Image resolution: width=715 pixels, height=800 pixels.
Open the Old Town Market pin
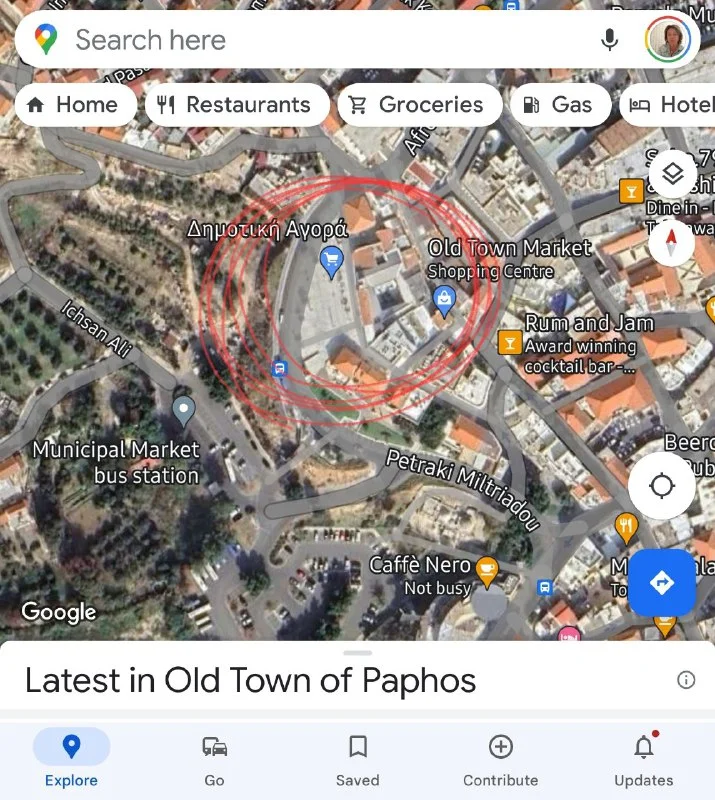(444, 298)
